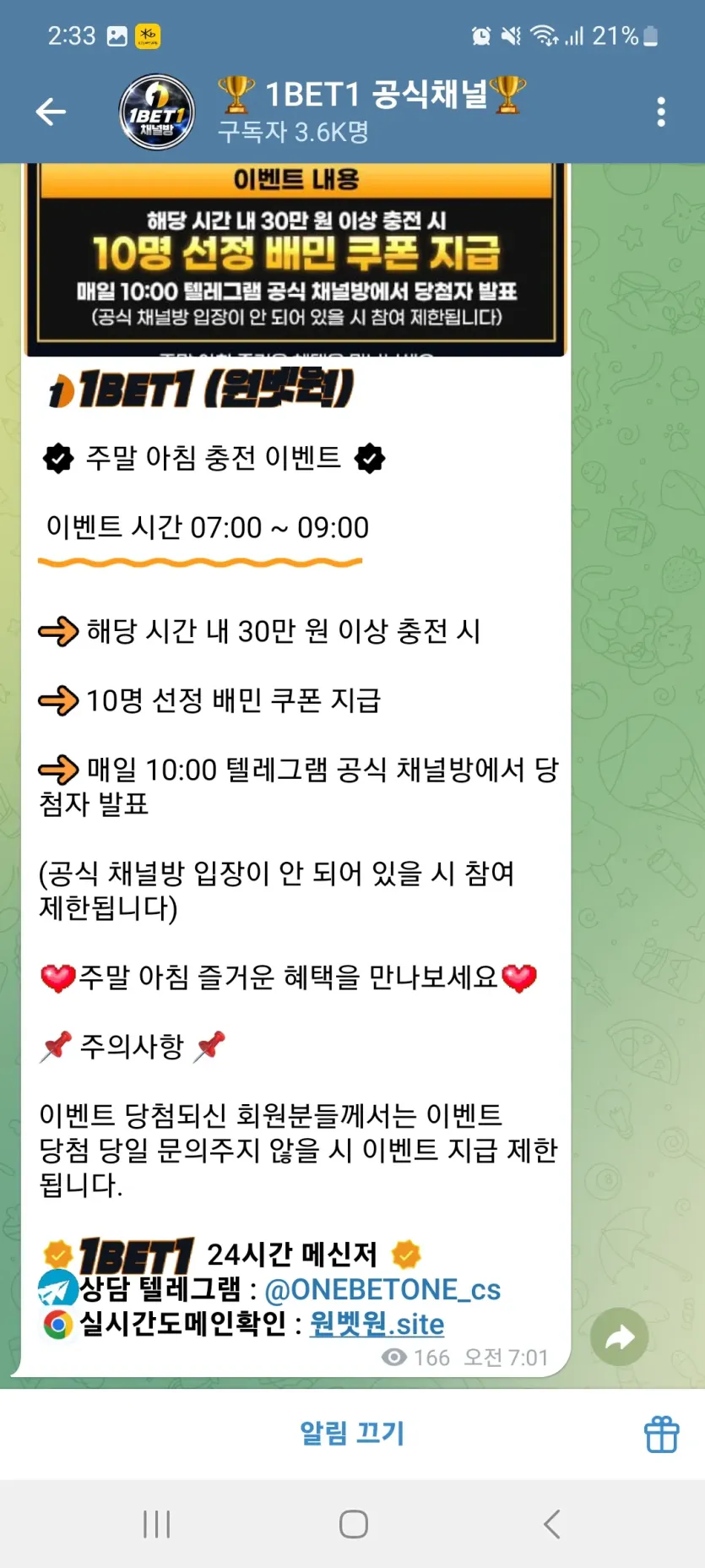Open the gift icon

coord(661,1434)
